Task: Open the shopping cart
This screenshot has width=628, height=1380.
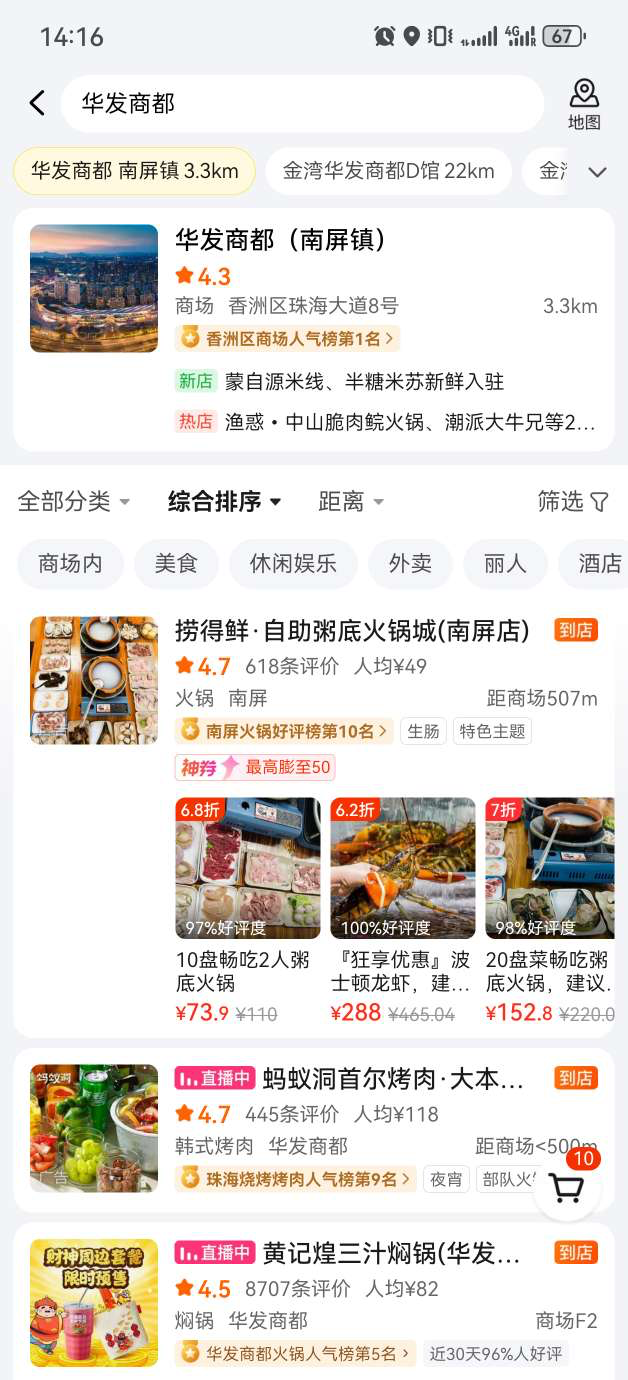Action: coord(567,1188)
